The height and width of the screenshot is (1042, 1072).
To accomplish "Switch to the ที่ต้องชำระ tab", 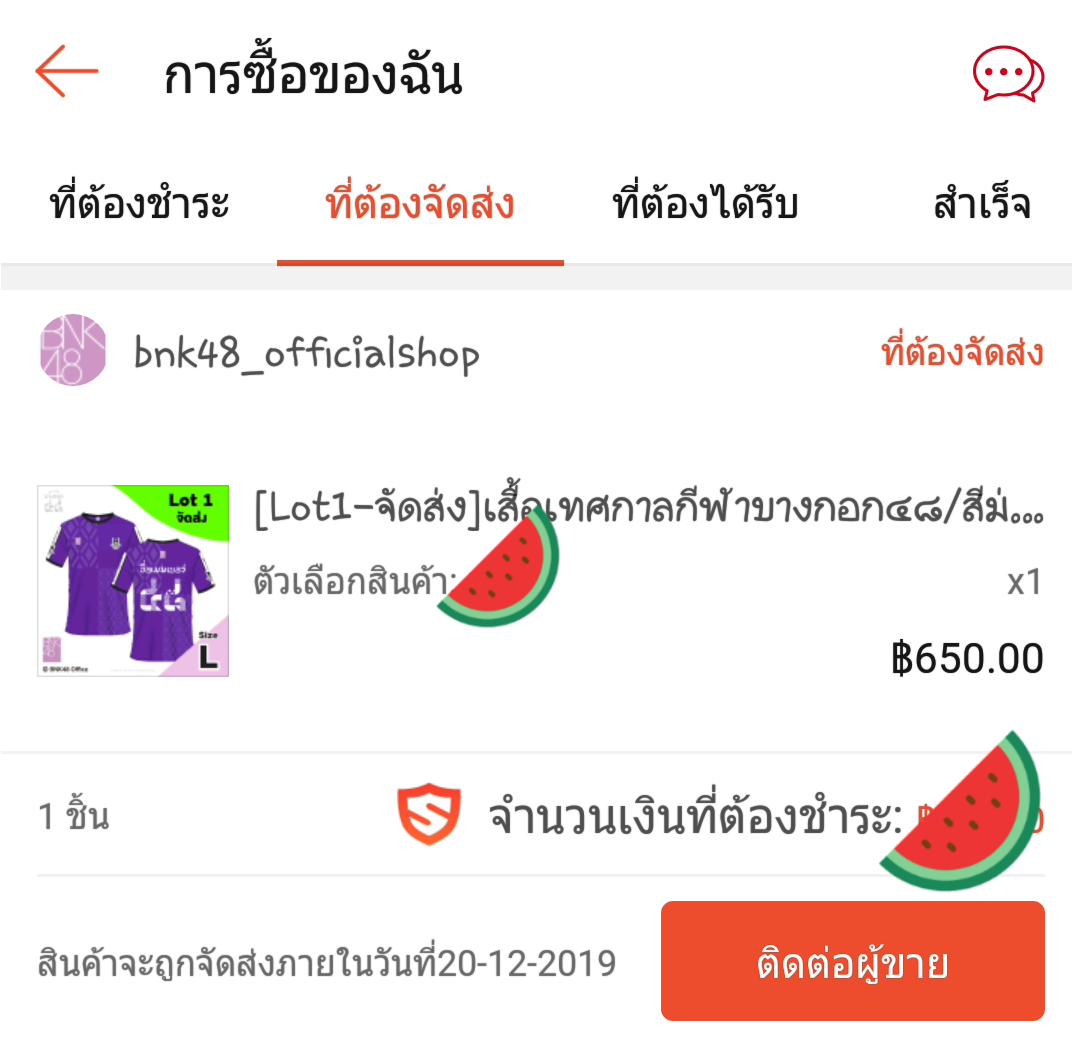I will [139, 205].
